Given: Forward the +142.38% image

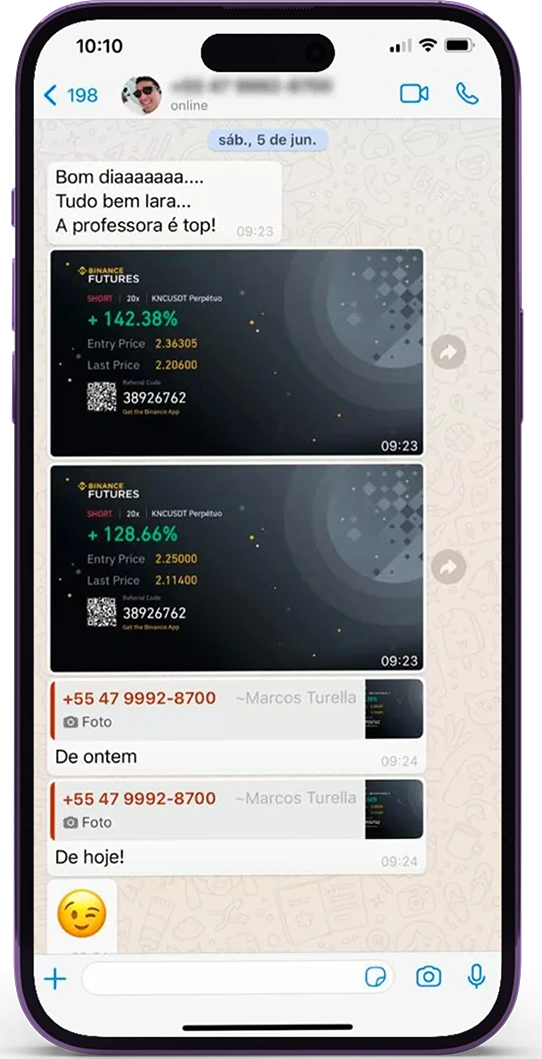Looking at the screenshot, I should pyautogui.click(x=449, y=352).
